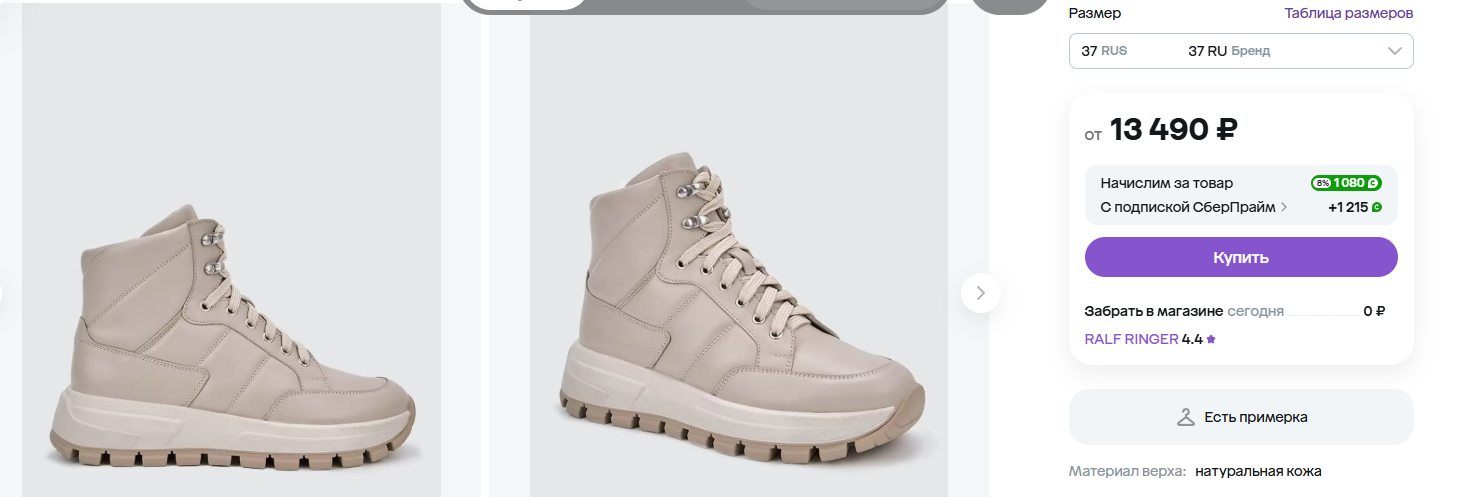The height and width of the screenshot is (497, 1480).
Task: Tap the purple Купить button
Action: pos(1240,257)
